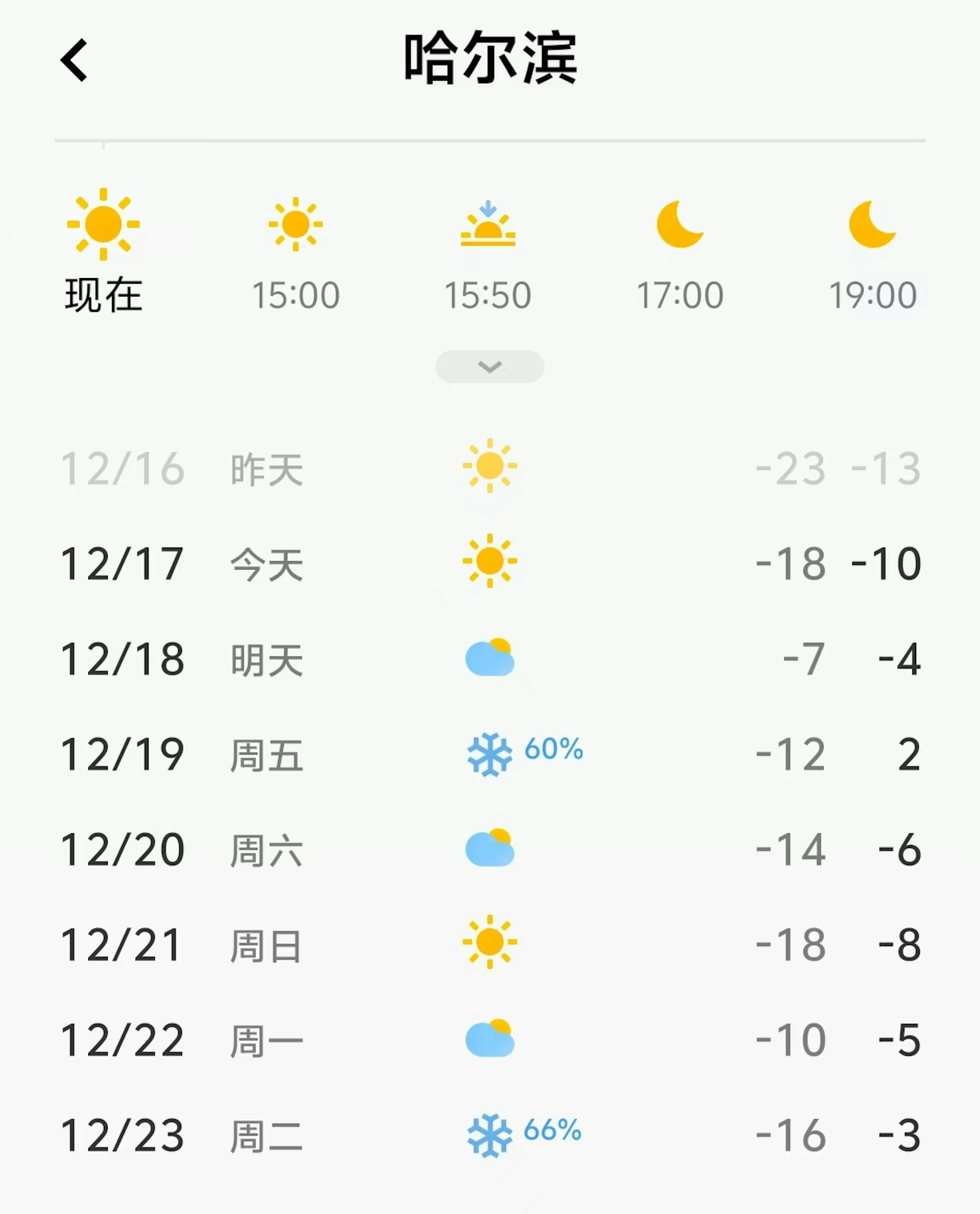Open tomorrow's 12/18 forecast row
This screenshot has height=1214, width=980.
(489, 659)
